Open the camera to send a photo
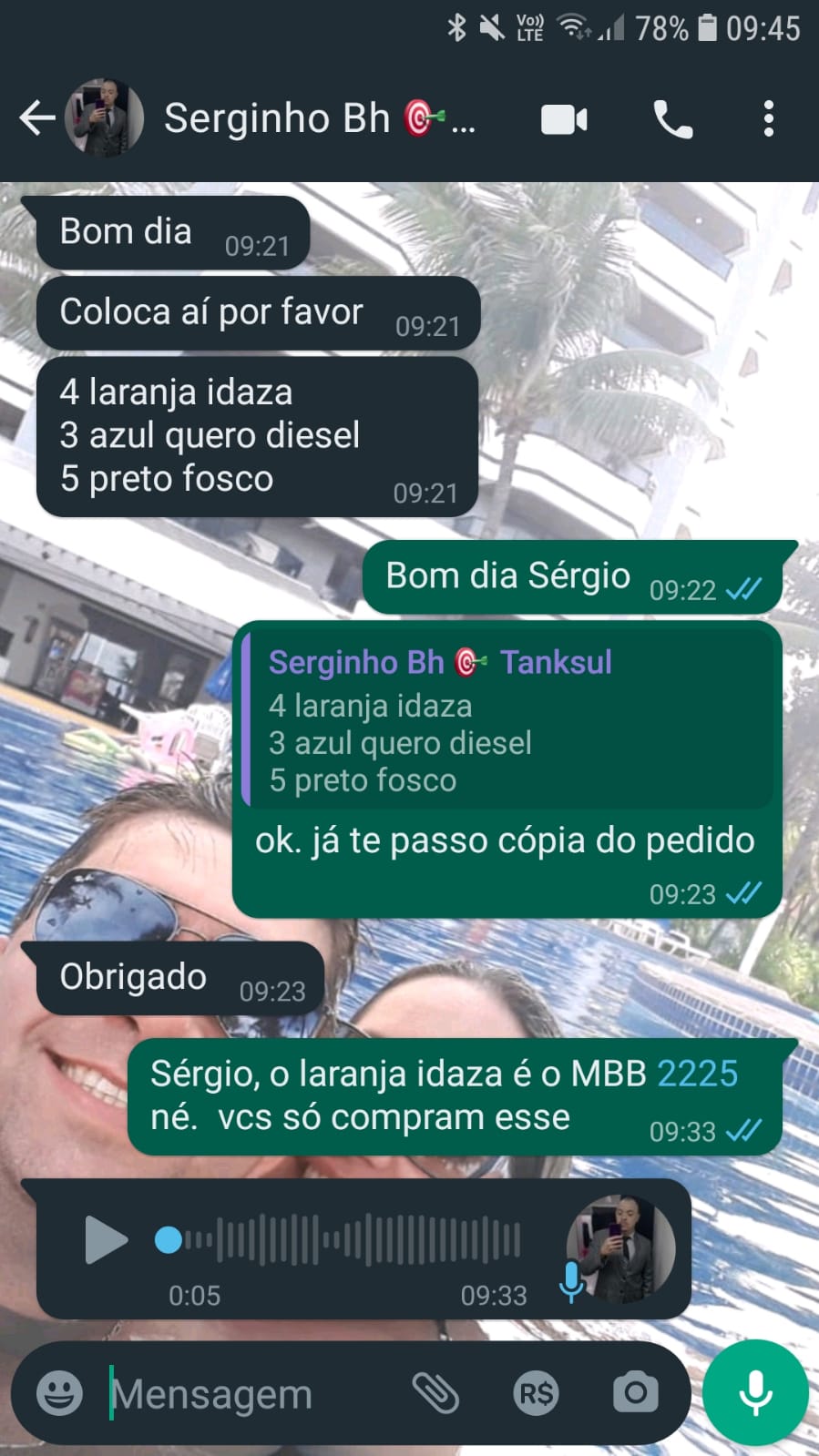The width and height of the screenshot is (819, 1456). point(635,1393)
